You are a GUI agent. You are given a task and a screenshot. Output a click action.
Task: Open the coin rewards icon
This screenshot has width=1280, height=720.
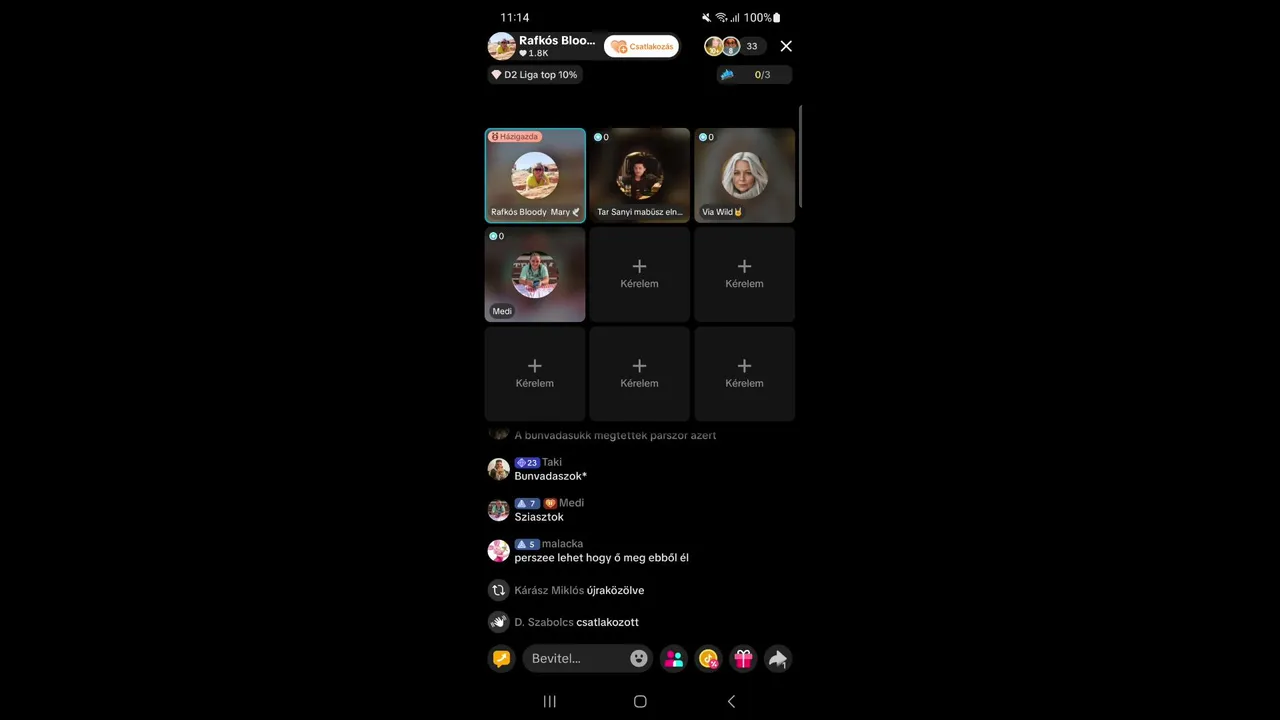click(x=708, y=658)
